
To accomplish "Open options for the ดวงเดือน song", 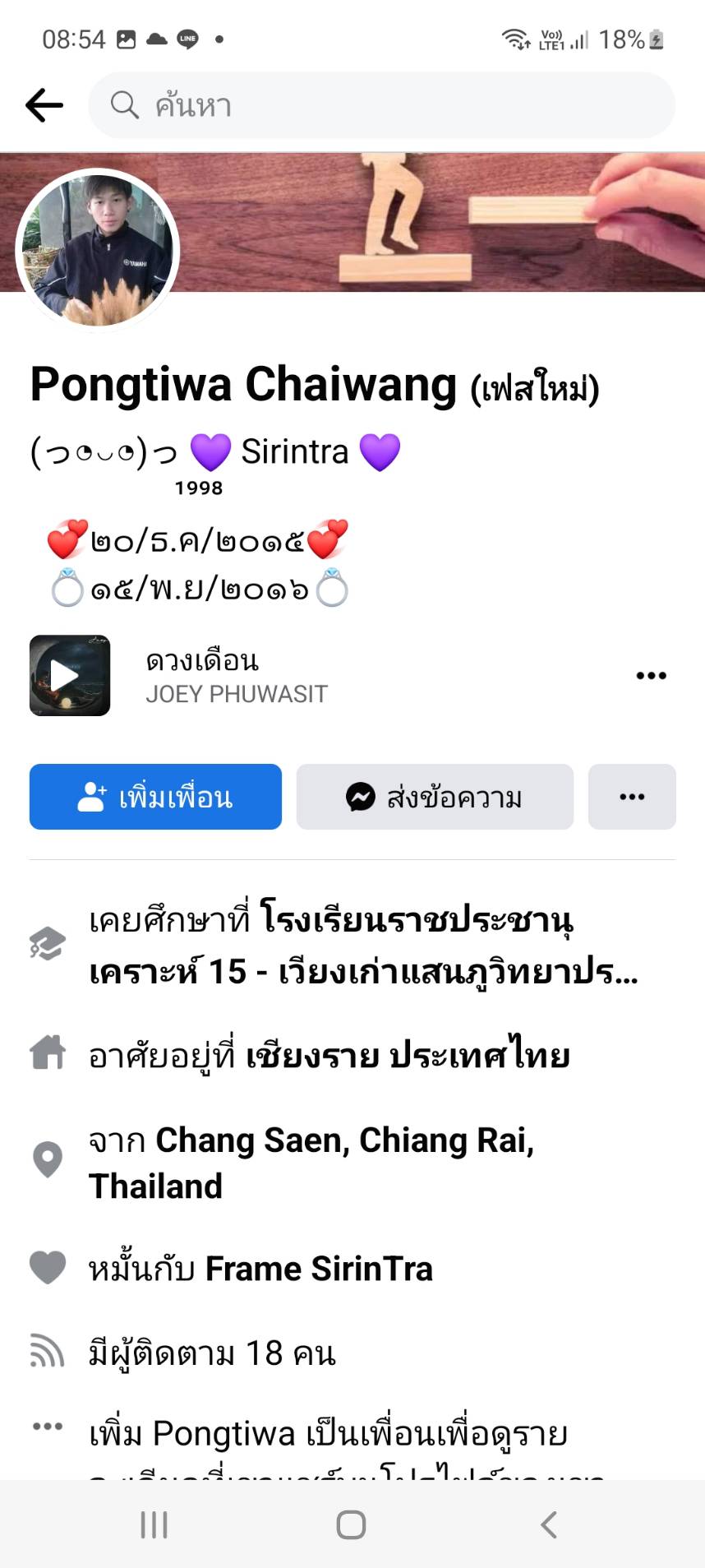I will pyautogui.click(x=651, y=676).
